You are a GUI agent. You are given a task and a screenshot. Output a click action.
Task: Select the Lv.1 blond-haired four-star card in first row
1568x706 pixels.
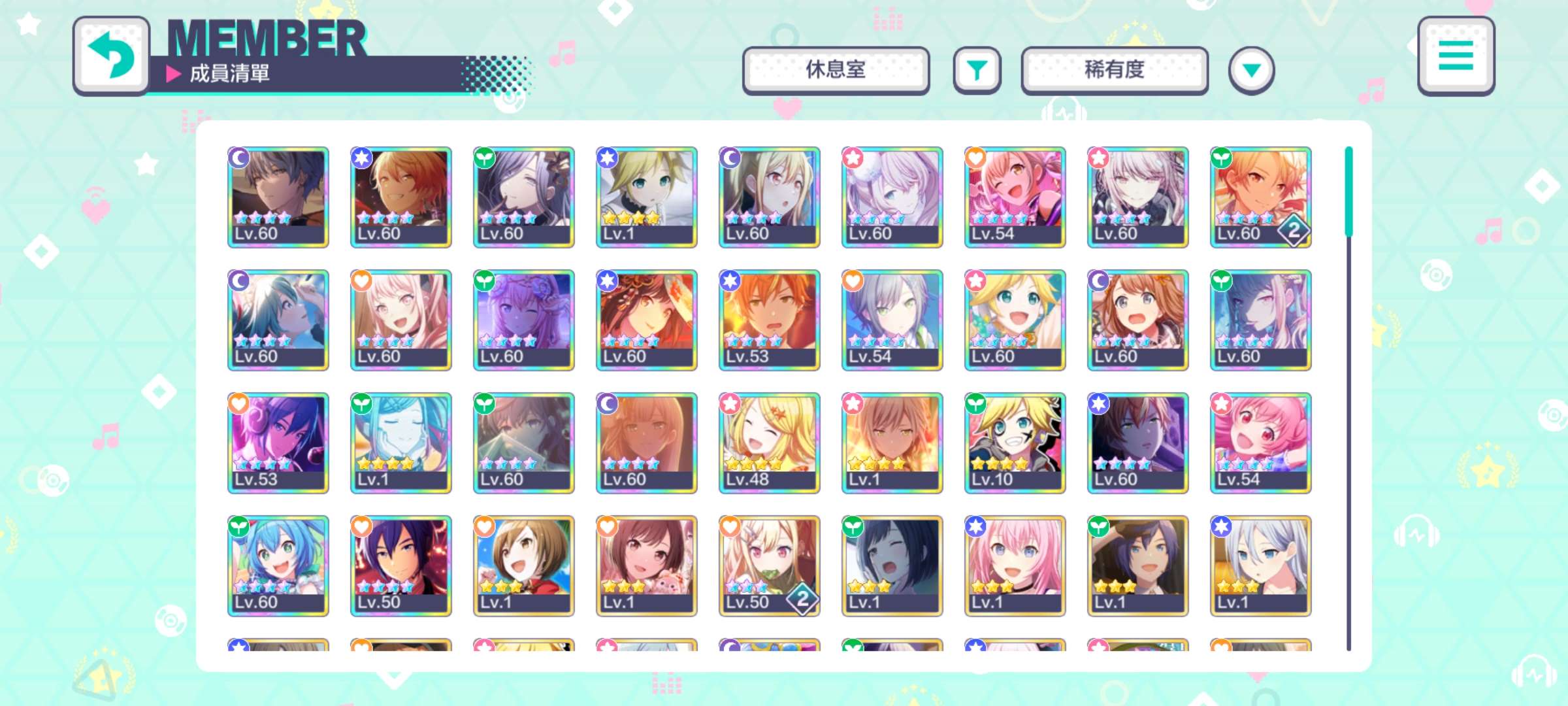(x=646, y=197)
